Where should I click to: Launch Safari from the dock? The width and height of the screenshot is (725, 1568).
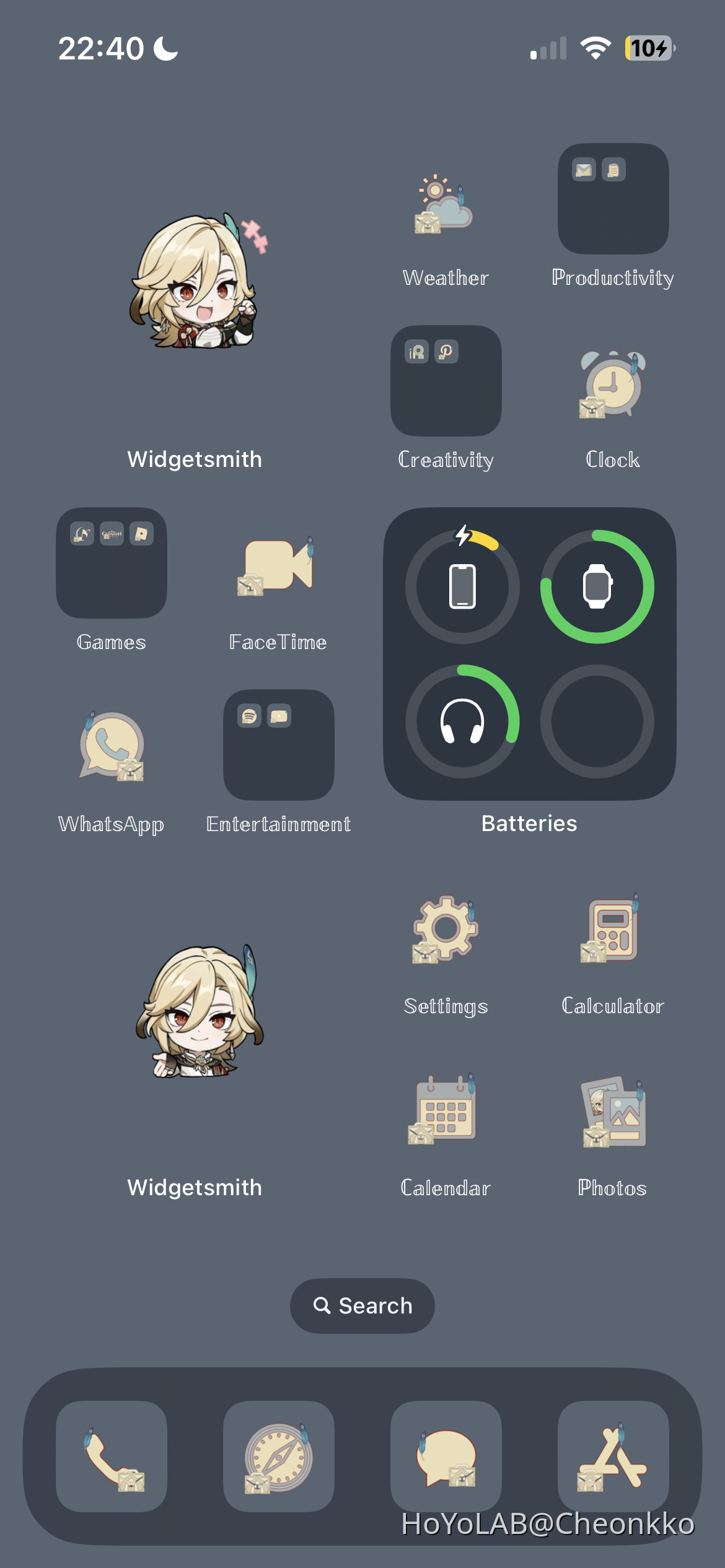(278, 1456)
